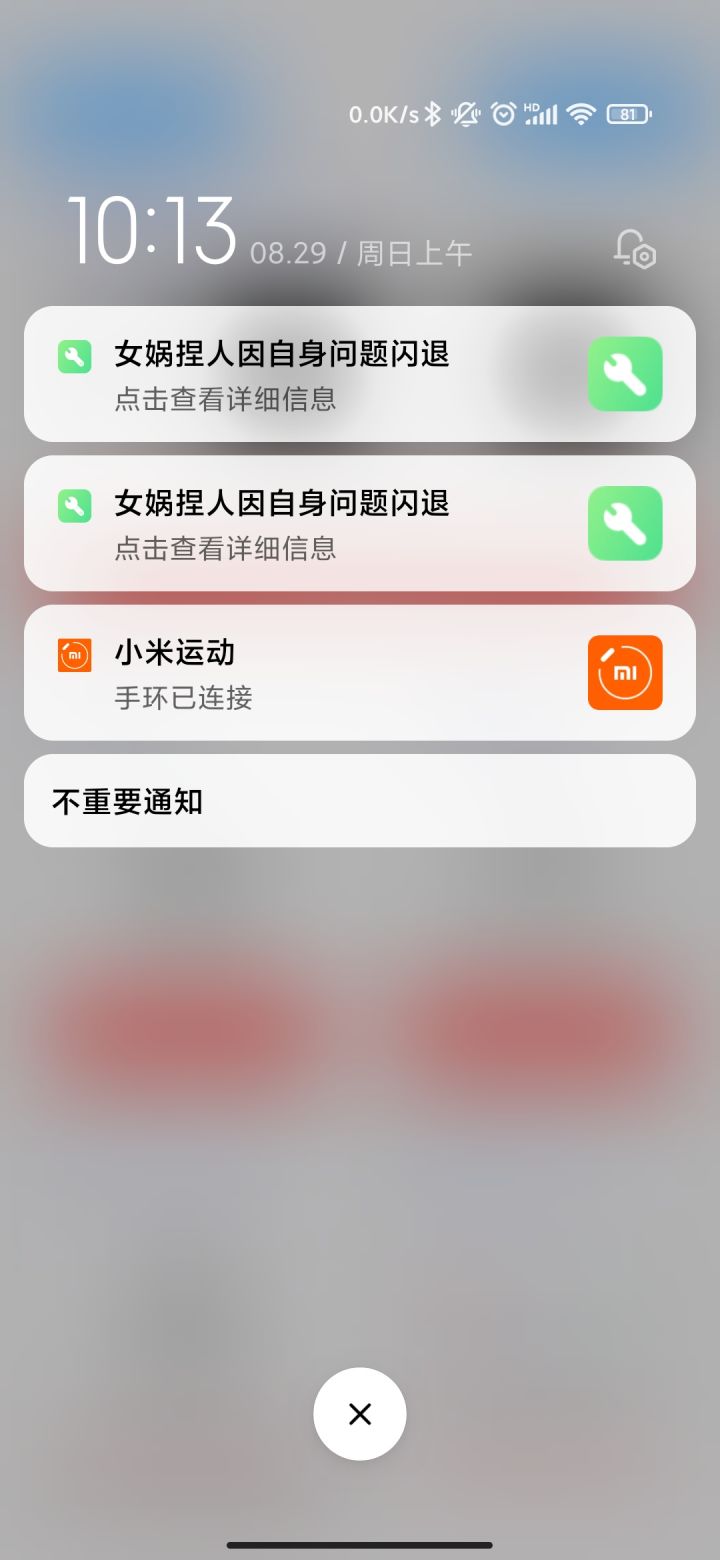
Task: Tap the mute/vibrate icon in the status bar
Action: (466, 114)
